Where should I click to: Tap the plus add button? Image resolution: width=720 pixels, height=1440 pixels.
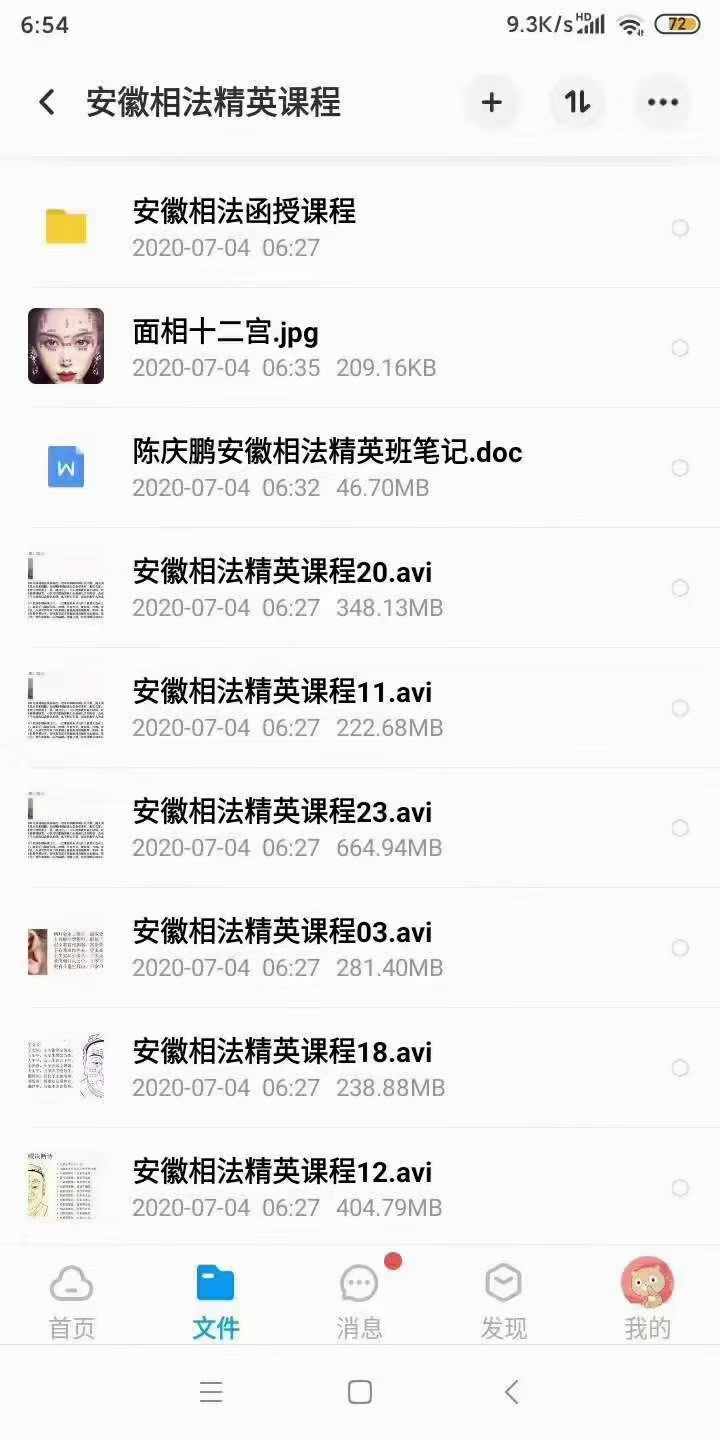491,102
